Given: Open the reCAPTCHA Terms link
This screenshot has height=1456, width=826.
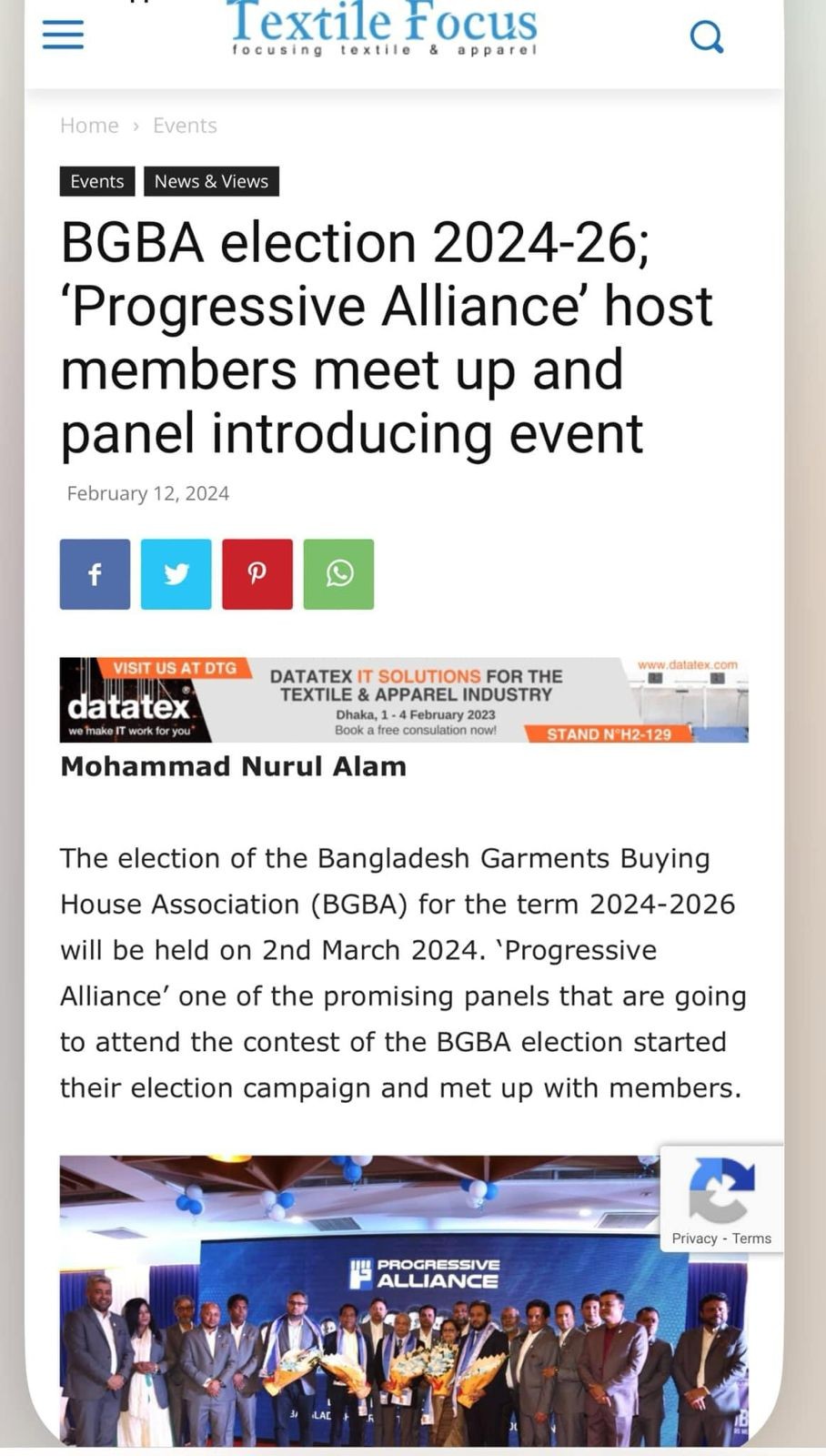Looking at the screenshot, I should (x=751, y=1239).
